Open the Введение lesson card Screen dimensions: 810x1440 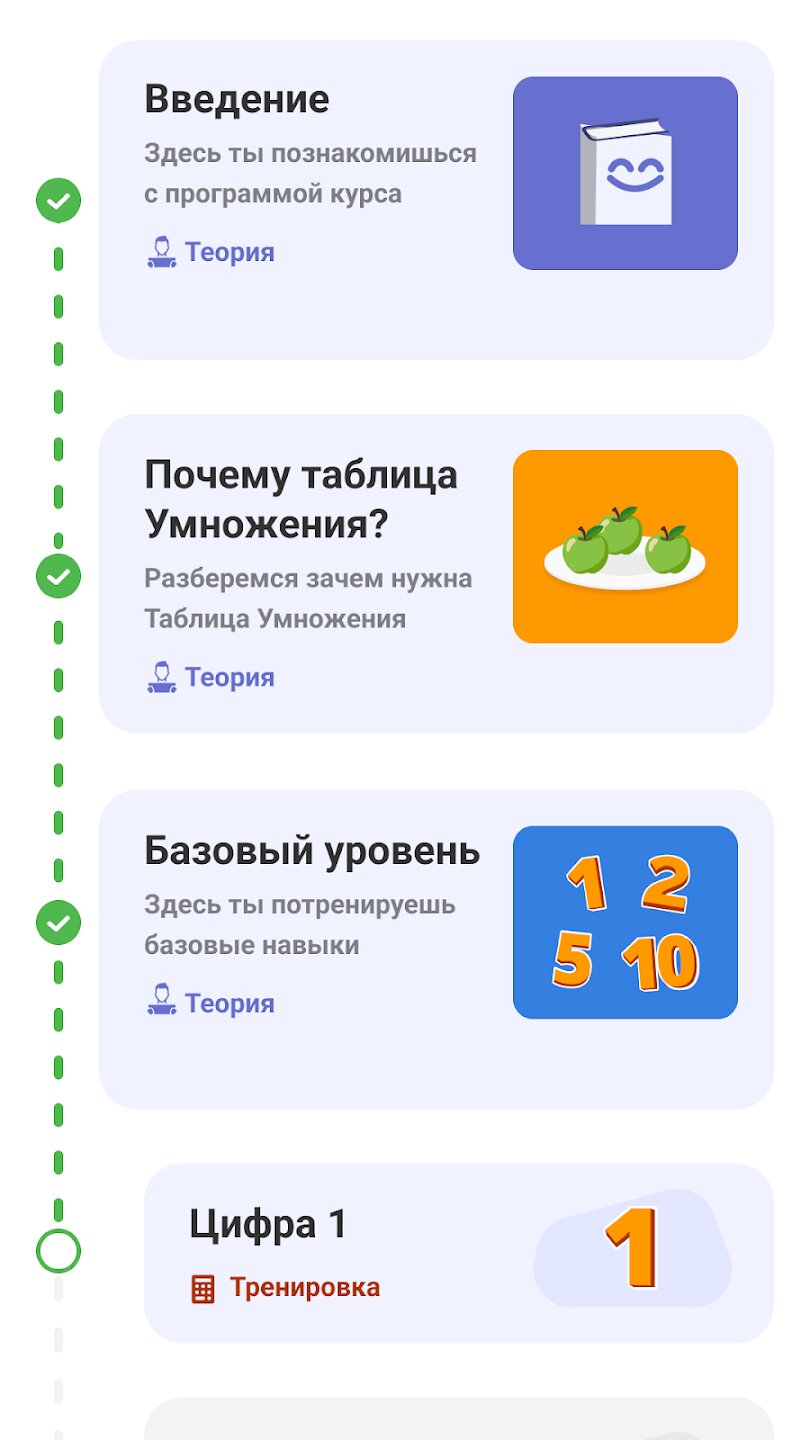435,200
